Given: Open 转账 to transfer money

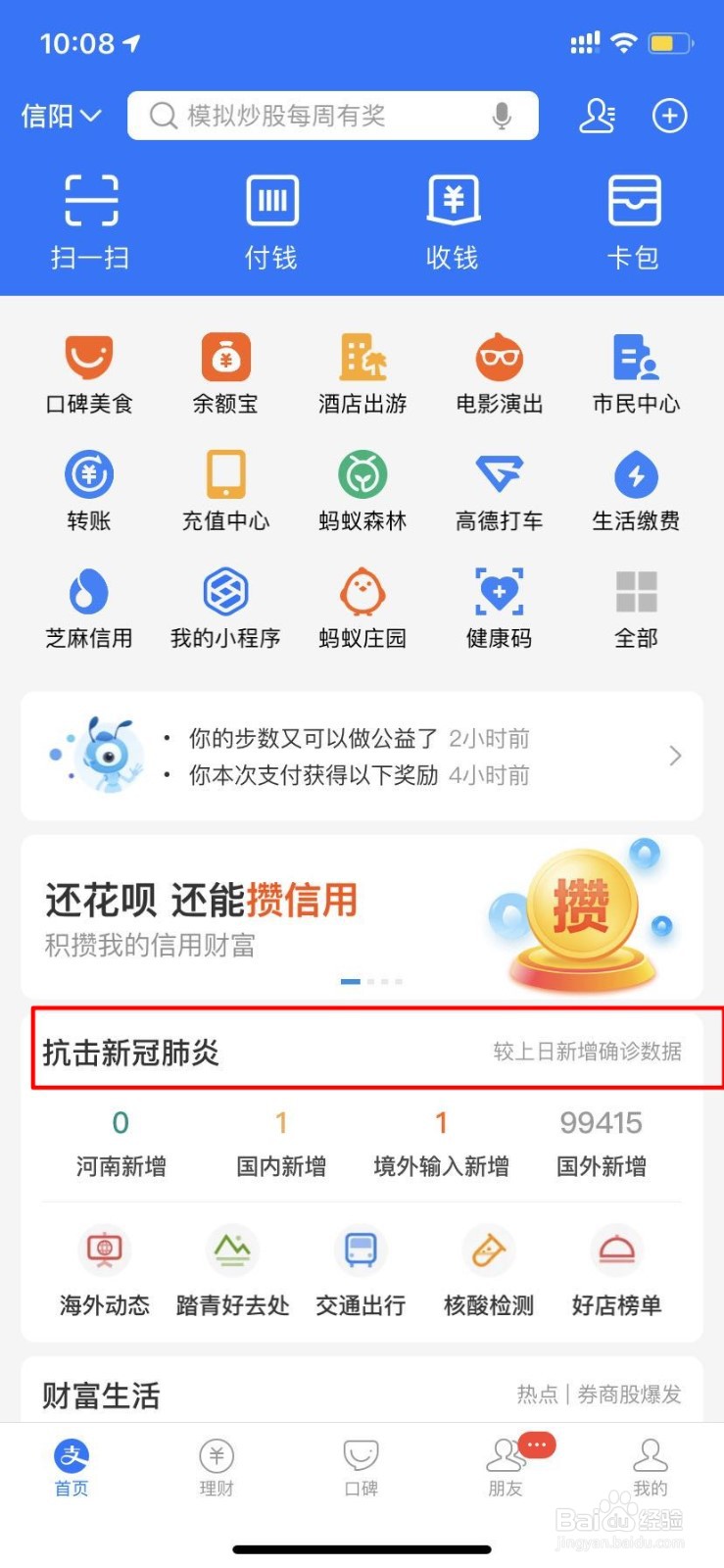Looking at the screenshot, I should [88, 492].
